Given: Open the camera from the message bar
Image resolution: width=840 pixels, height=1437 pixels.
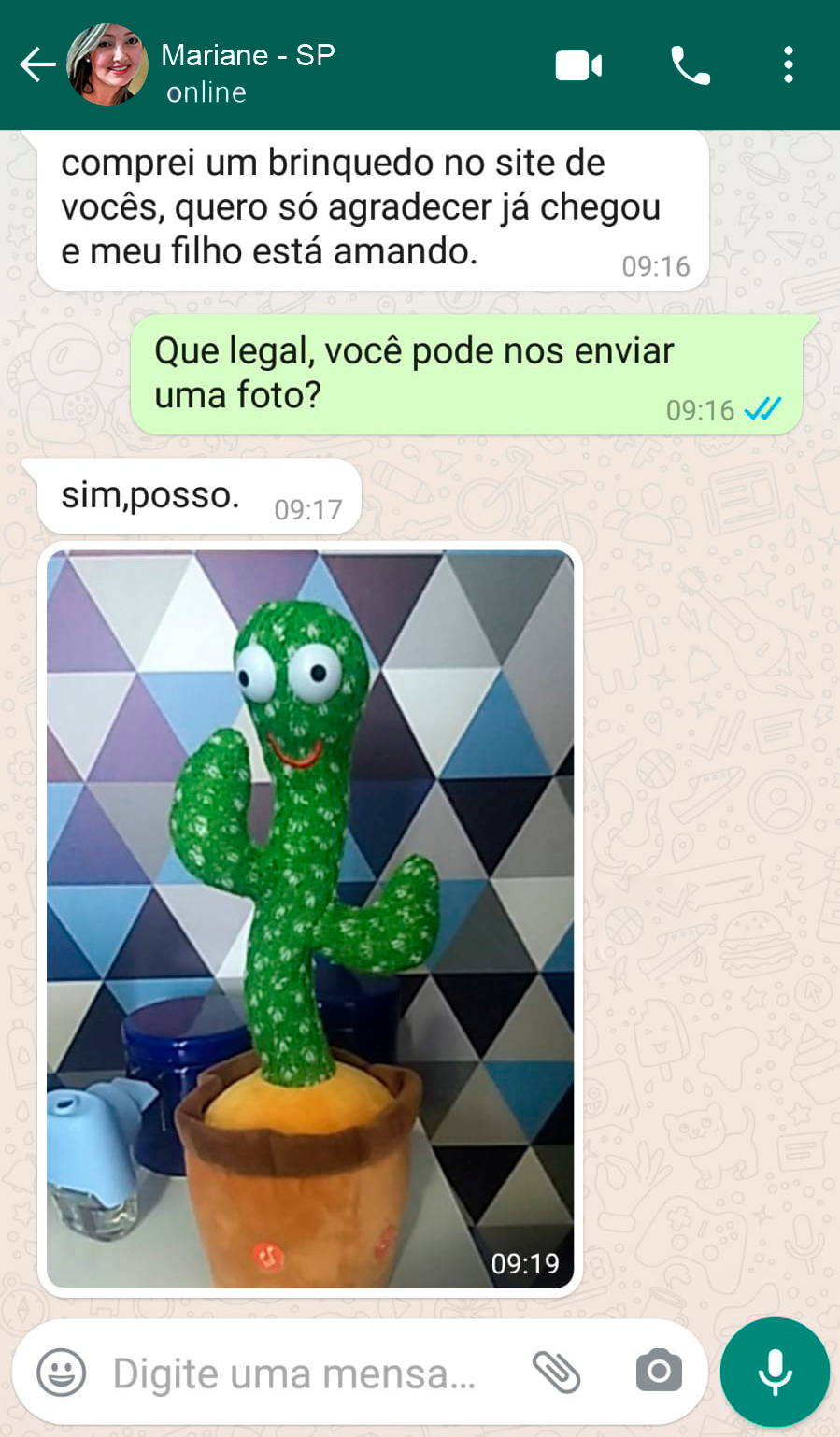Looking at the screenshot, I should click(659, 1372).
